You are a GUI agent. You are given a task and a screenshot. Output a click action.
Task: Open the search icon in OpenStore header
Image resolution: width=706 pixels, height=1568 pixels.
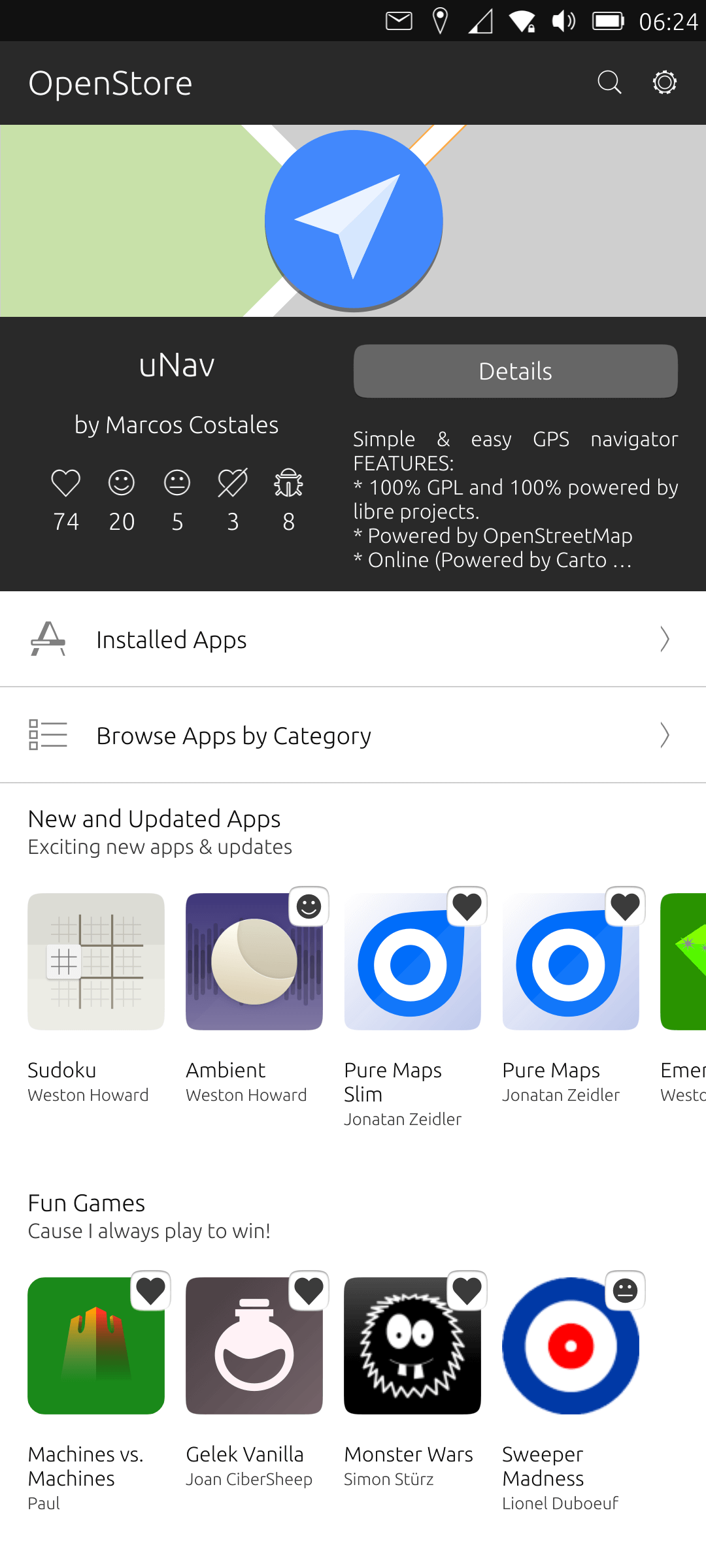[609, 83]
